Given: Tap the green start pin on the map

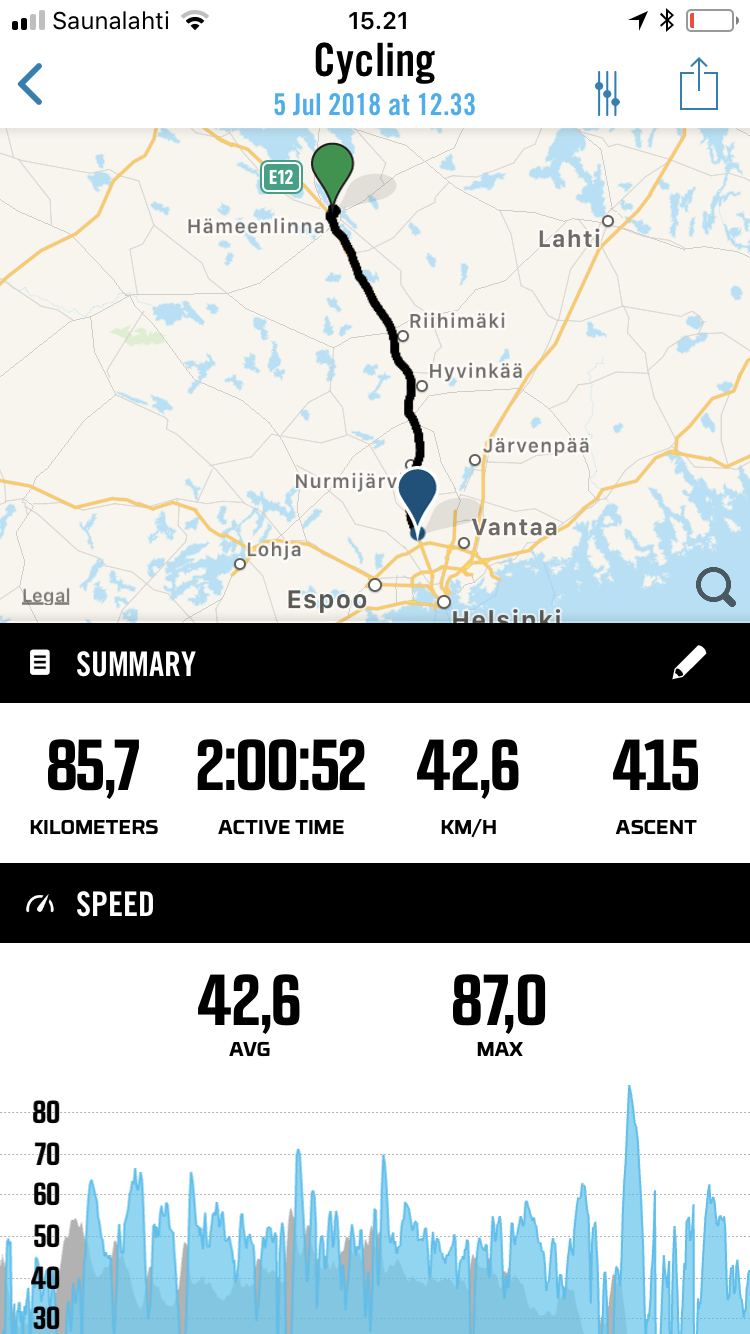Looking at the screenshot, I should (333, 172).
